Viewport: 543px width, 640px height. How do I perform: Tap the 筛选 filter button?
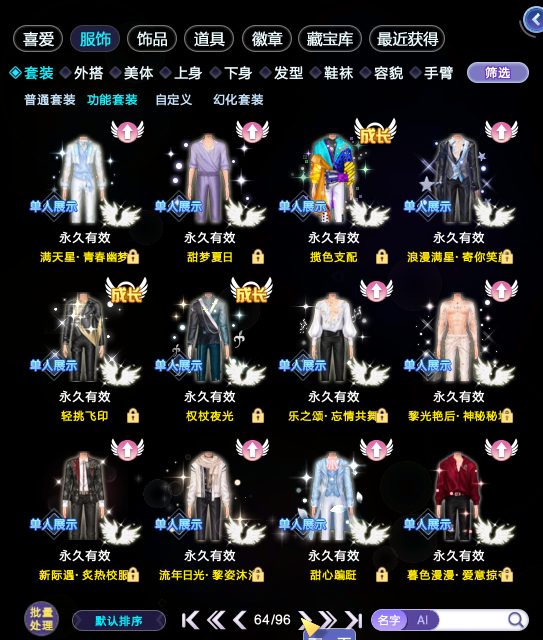498,73
